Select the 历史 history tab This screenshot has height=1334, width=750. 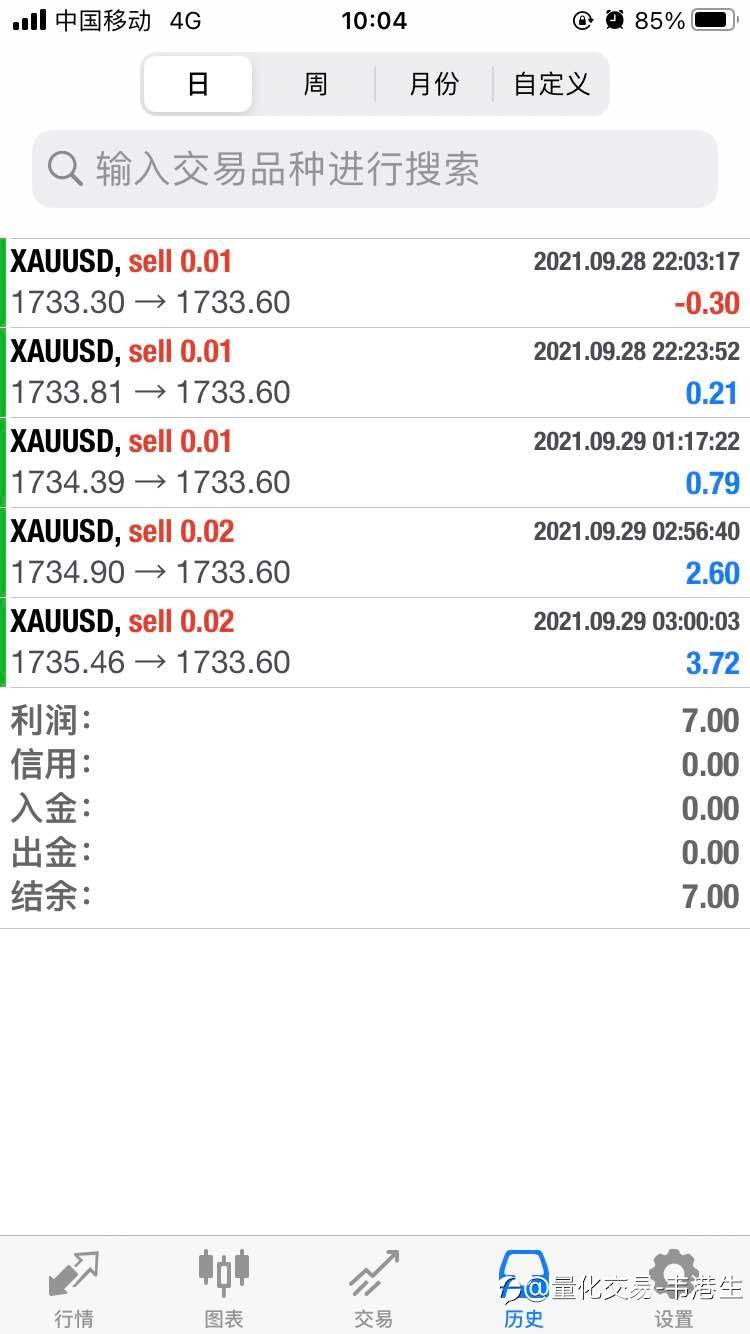pos(524,1287)
